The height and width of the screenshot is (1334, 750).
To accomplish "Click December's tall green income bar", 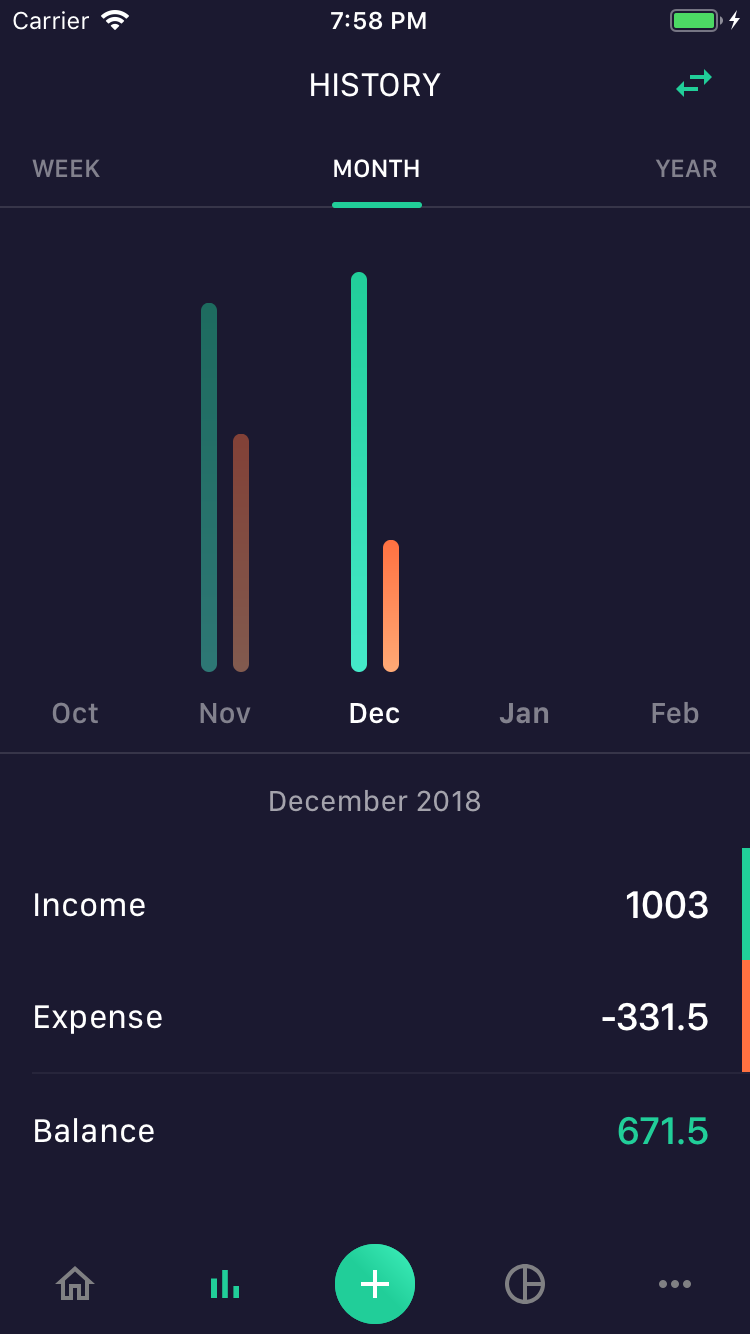I will coord(359,470).
